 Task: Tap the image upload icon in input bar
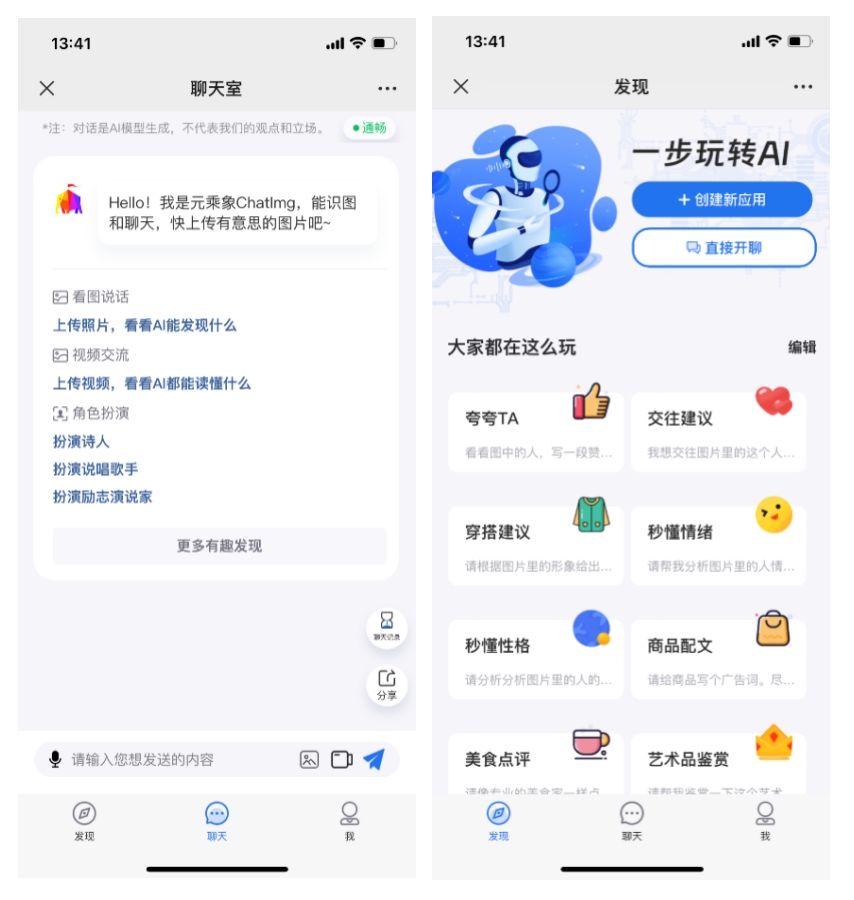(309, 760)
